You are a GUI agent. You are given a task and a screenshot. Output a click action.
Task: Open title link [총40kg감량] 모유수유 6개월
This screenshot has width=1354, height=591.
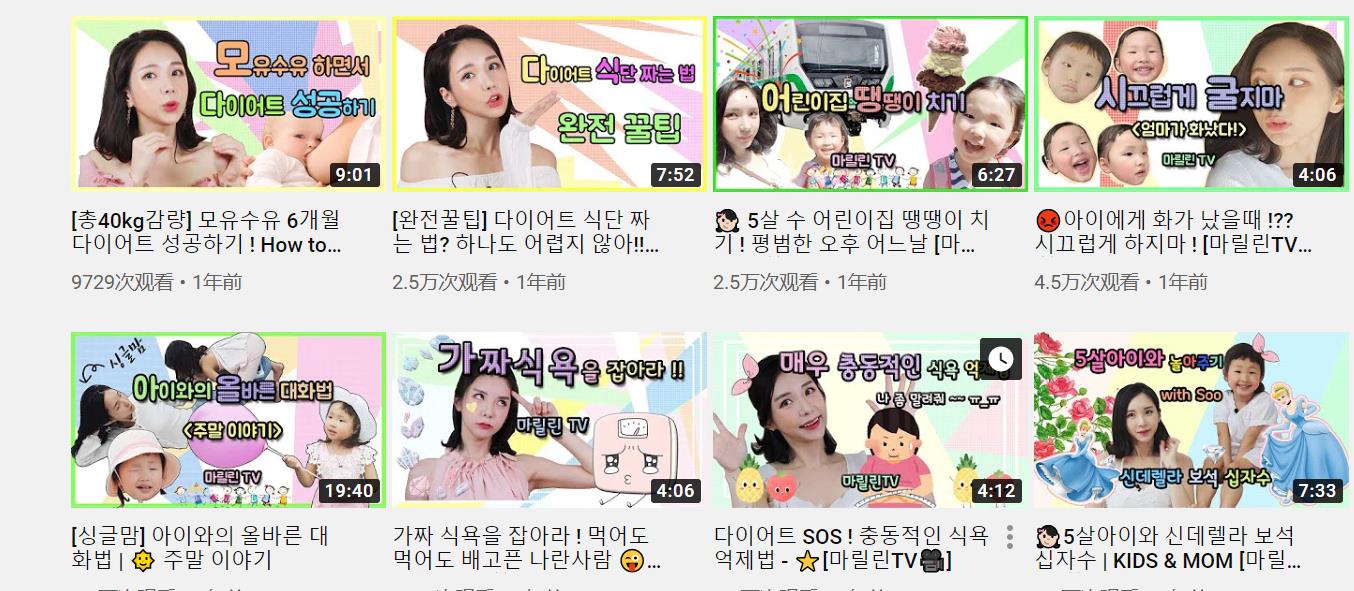[x=206, y=232]
